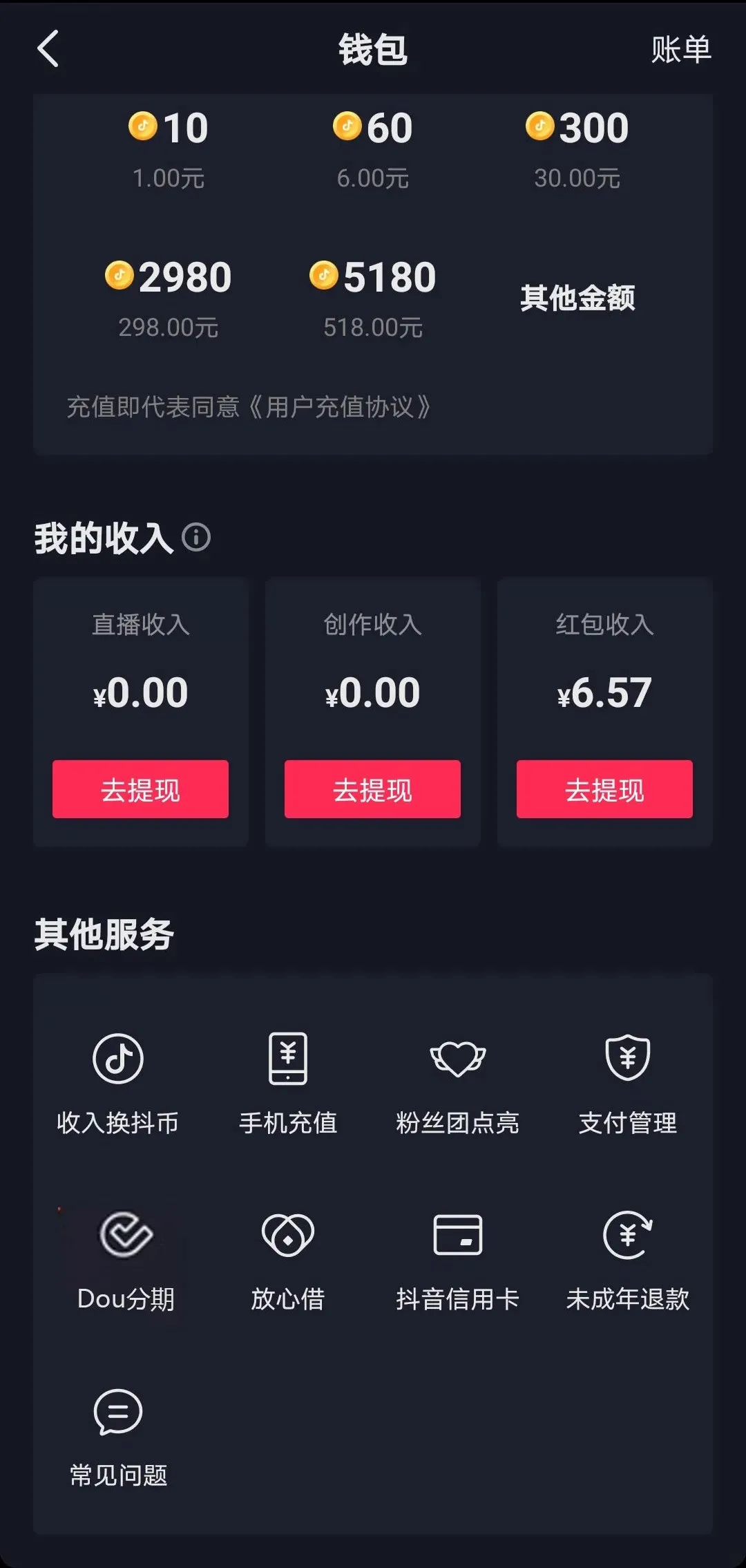Open 手机充值 service
This screenshot has width=746, height=1568.
coord(287,1059)
